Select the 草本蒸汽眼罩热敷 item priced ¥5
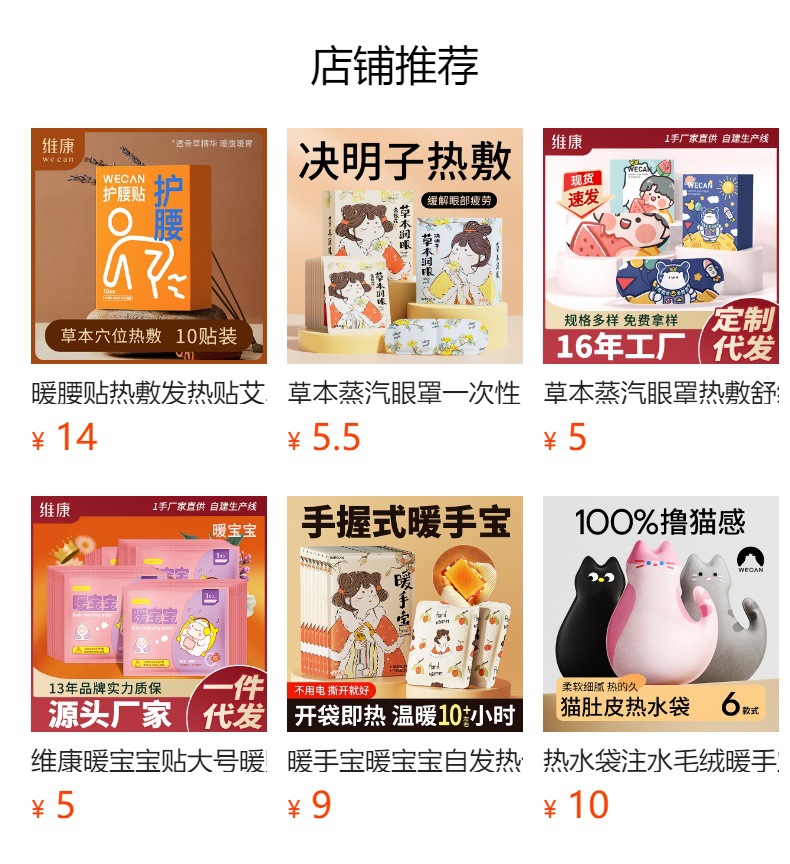 [x=660, y=246]
